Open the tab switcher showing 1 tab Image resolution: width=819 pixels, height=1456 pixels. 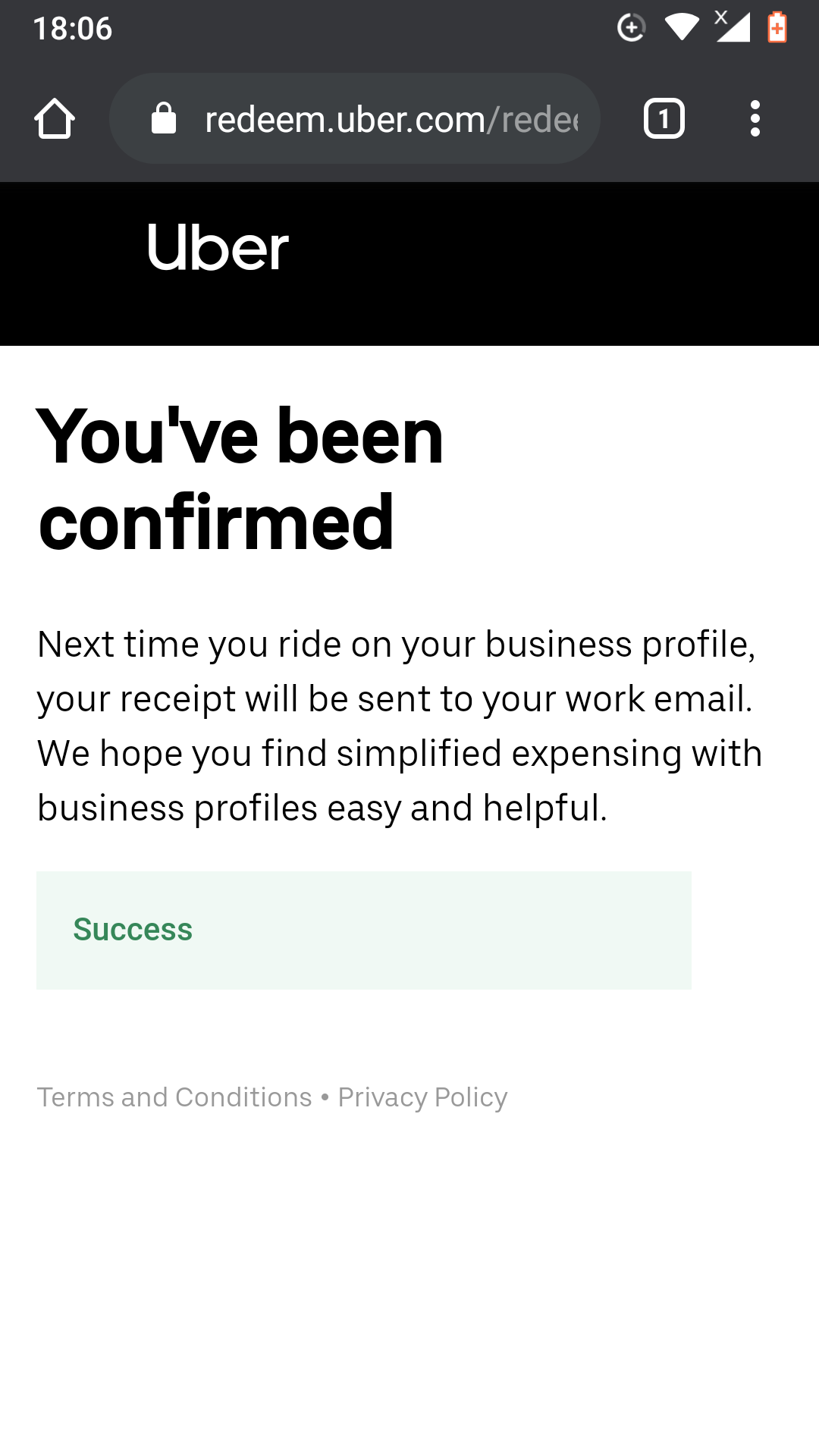[664, 119]
